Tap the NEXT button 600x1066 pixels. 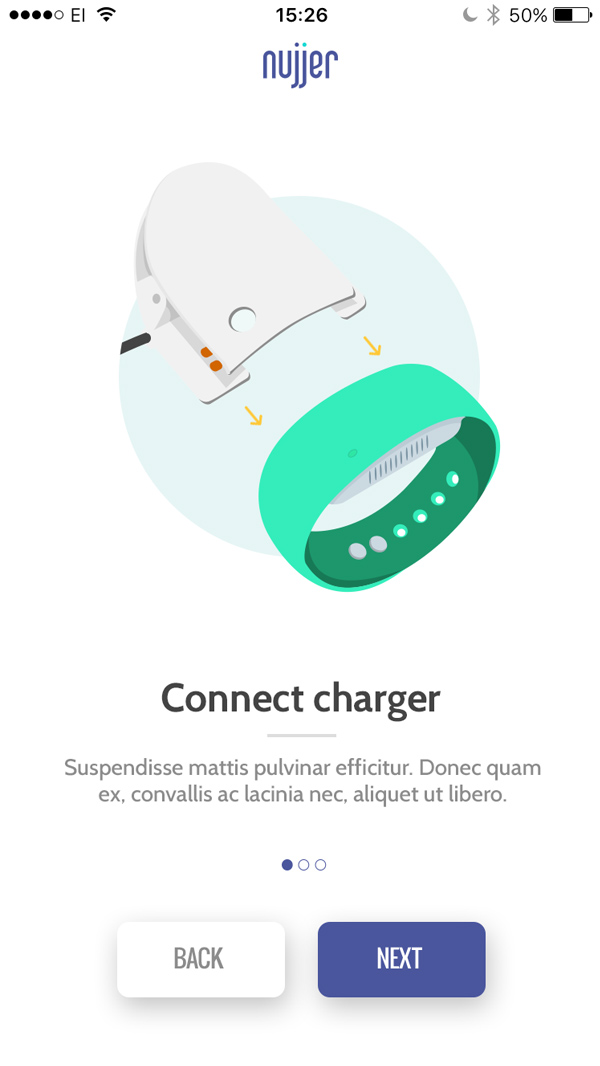coord(401,959)
